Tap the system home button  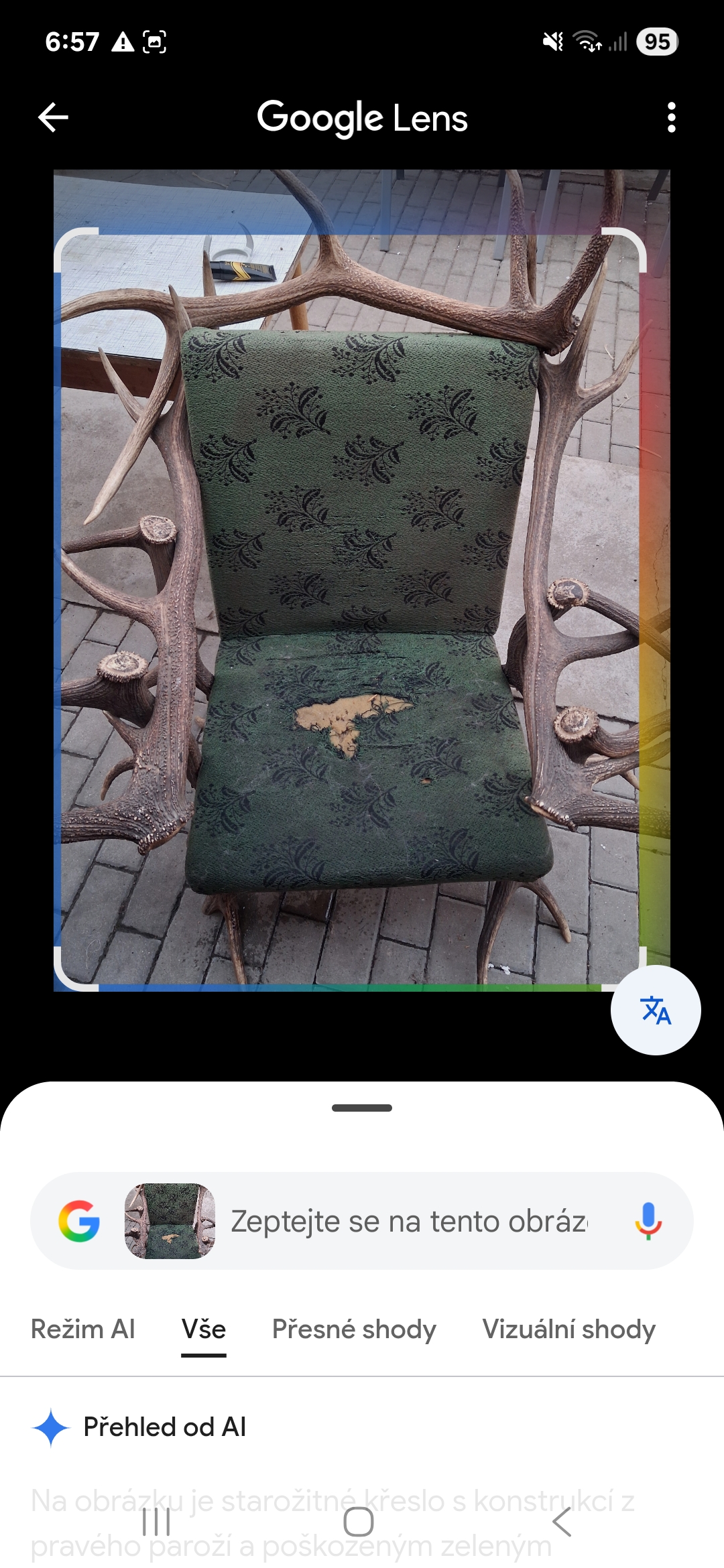point(359,1522)
